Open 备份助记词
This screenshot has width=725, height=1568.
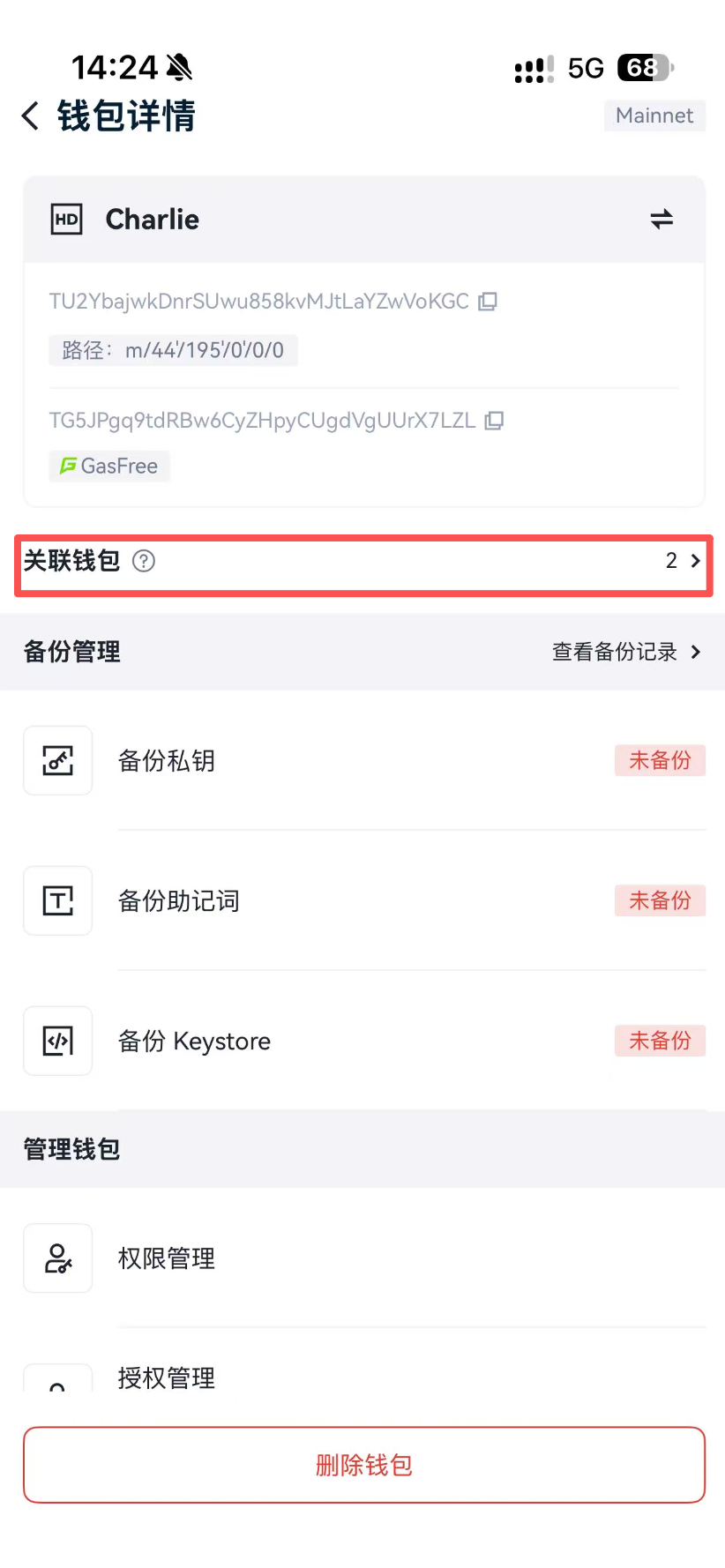tap(363, 900)
